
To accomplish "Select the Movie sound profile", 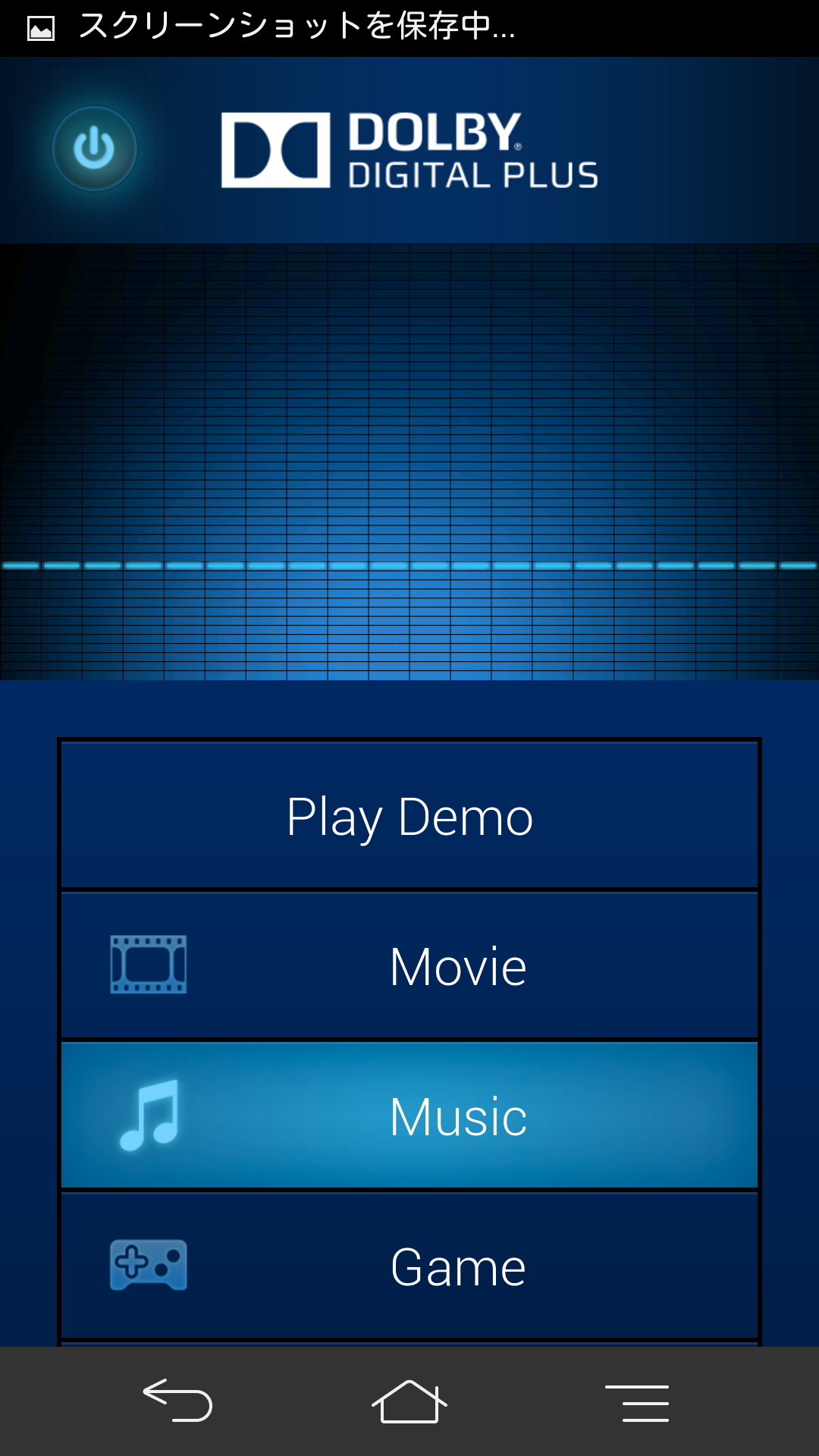I will tap(409, 965).
